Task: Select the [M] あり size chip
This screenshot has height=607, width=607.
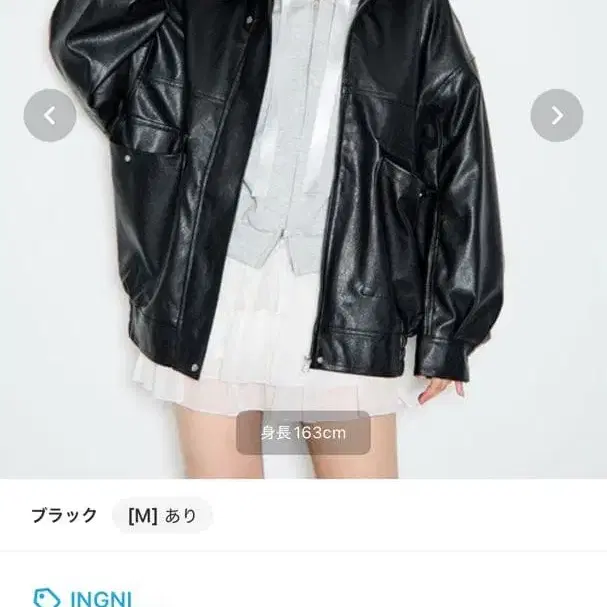Action: click(162, 516)
